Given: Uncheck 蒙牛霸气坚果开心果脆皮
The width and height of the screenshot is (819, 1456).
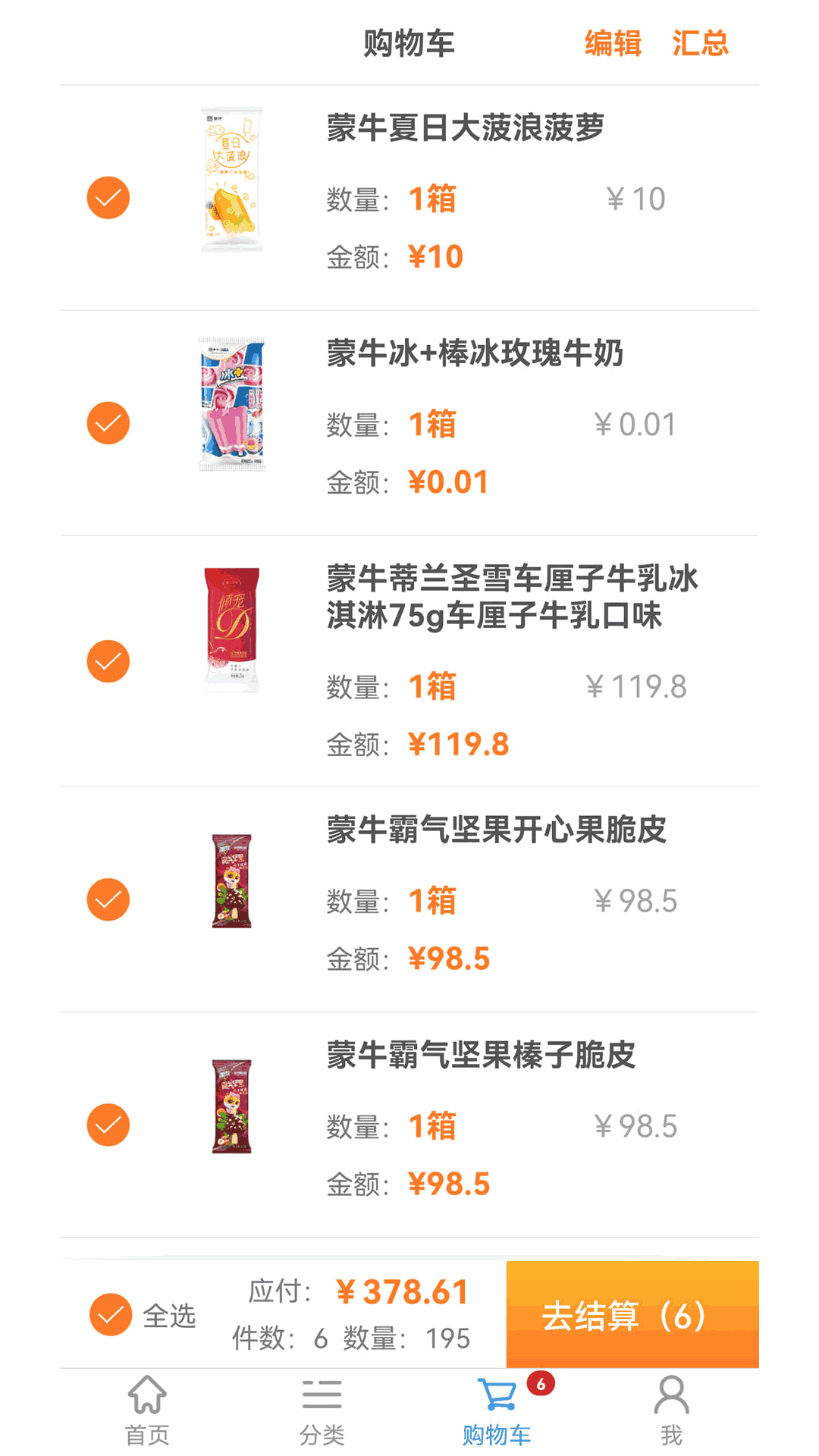Looking at the screenshot, I should click(x=108, y=899).
